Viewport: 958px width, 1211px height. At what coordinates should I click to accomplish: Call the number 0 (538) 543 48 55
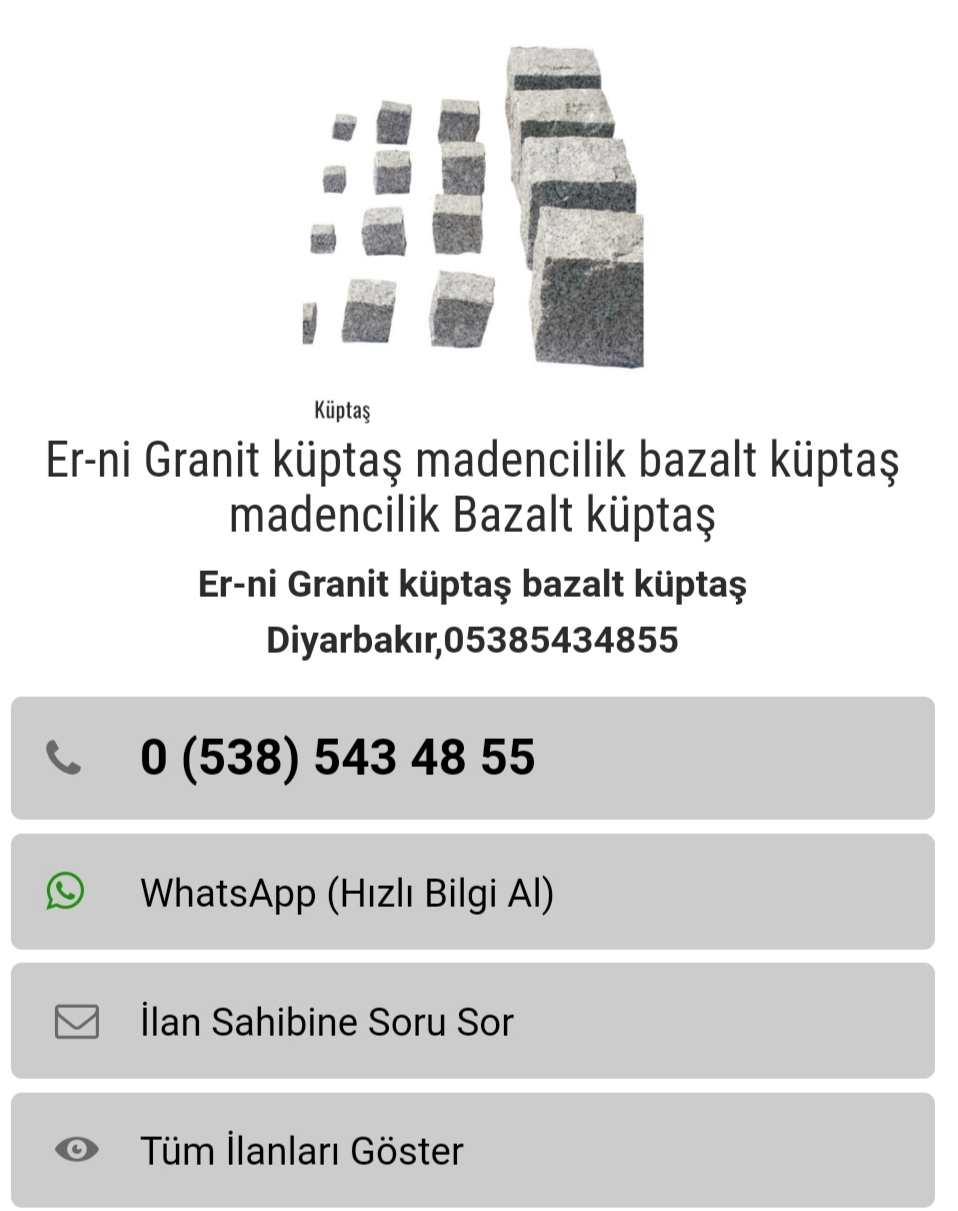pyautogui.click(x=472, y=757)
